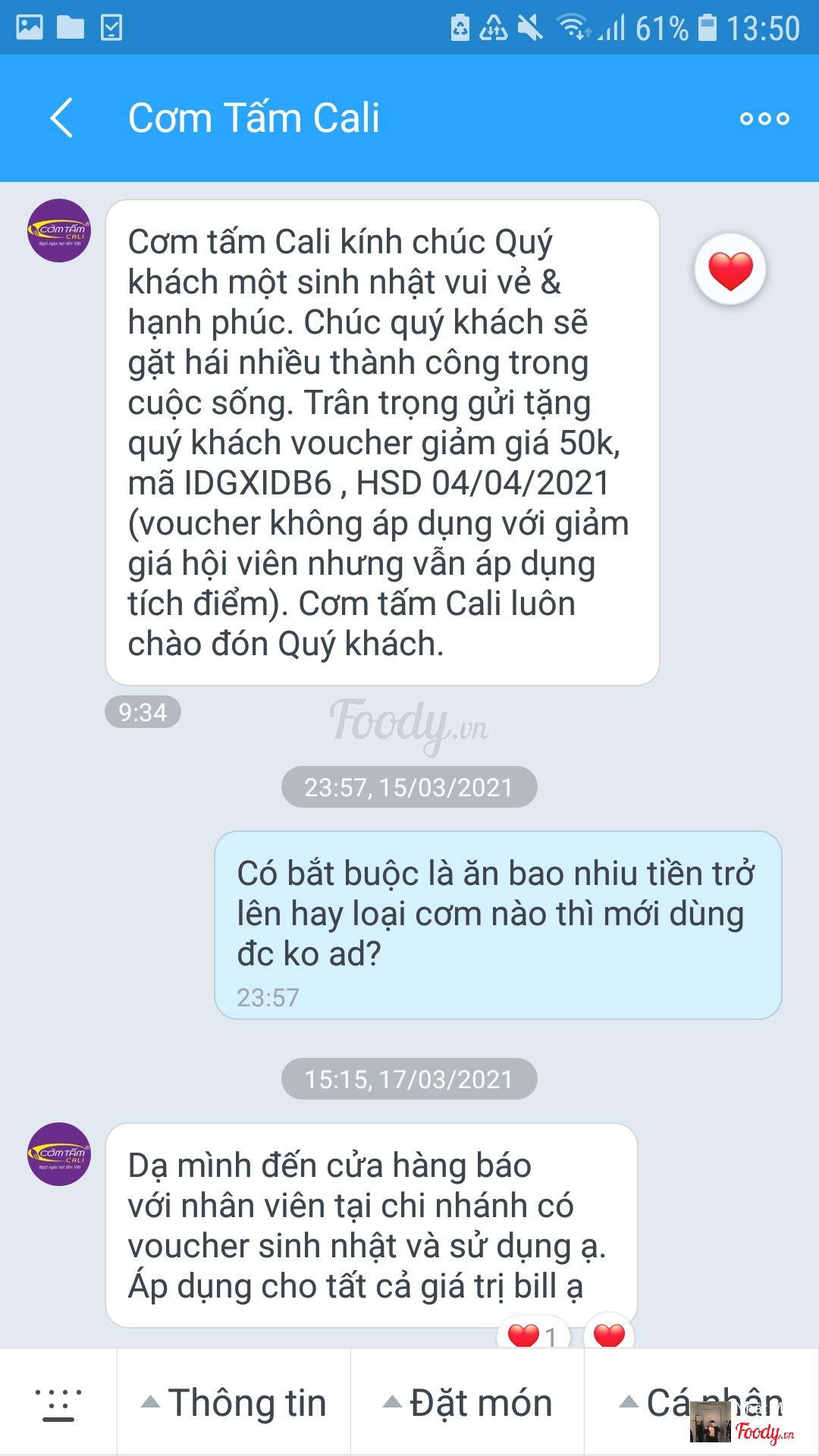819x1456 pixels.
Task: Expand the Cá nhân menu
Action: (701, 1403)
